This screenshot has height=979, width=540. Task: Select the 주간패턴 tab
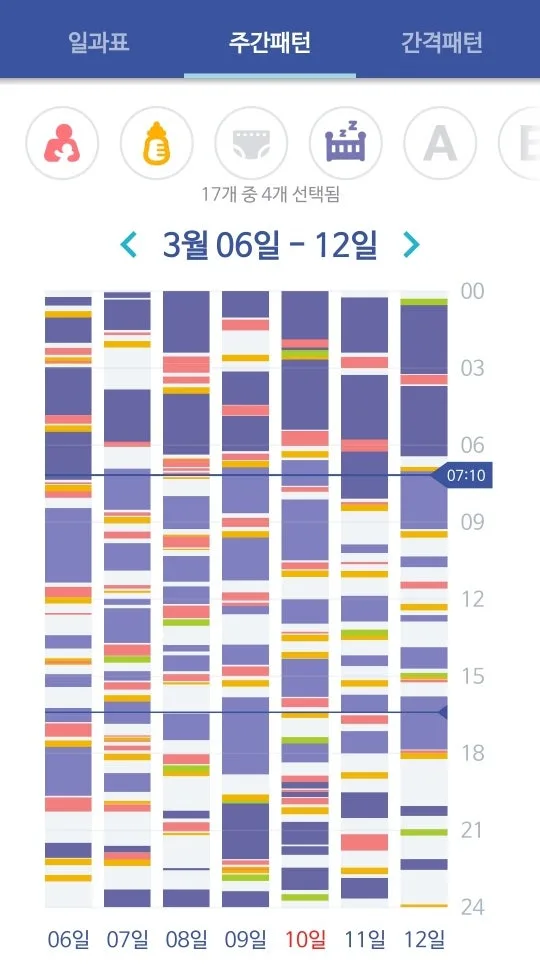(270, 42)
